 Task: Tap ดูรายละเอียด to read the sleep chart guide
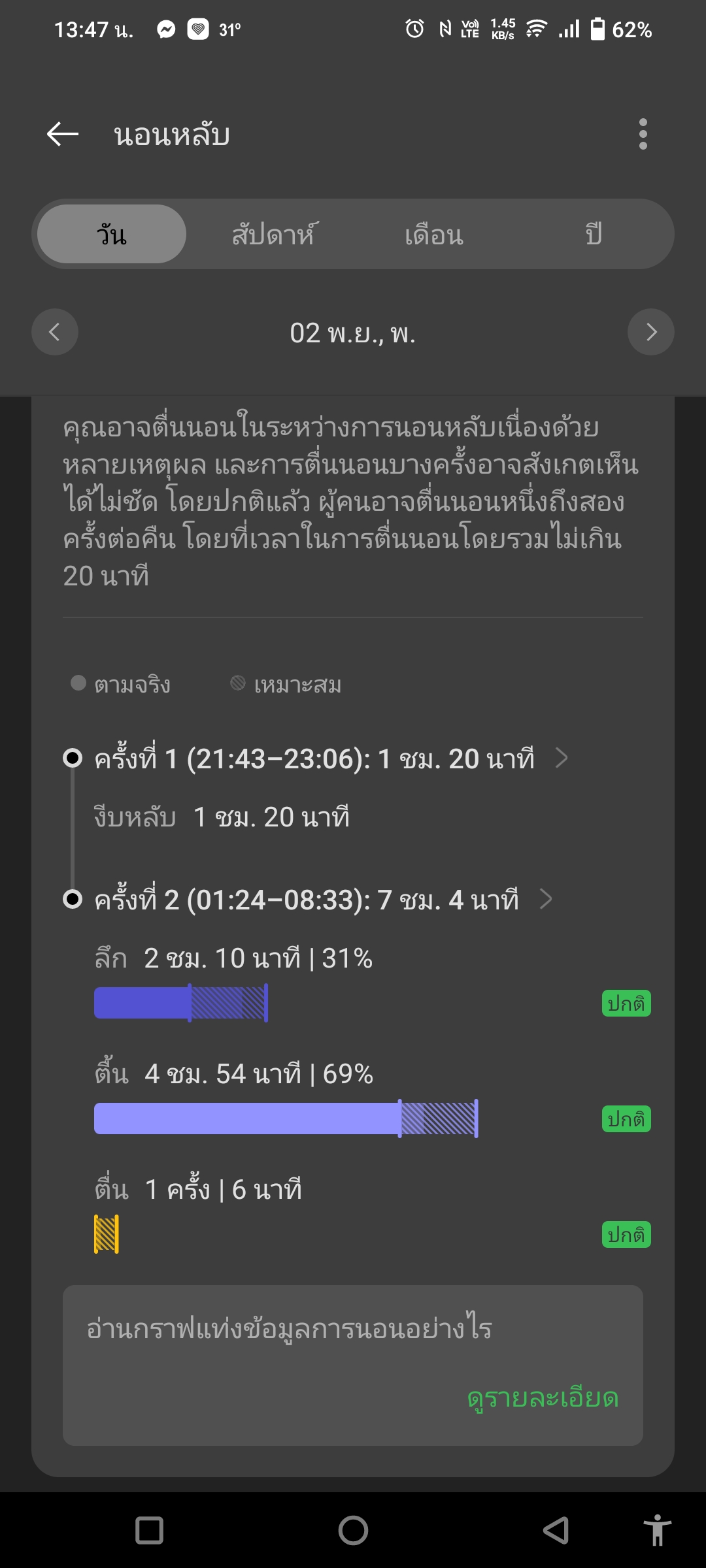pos(543,1398)
